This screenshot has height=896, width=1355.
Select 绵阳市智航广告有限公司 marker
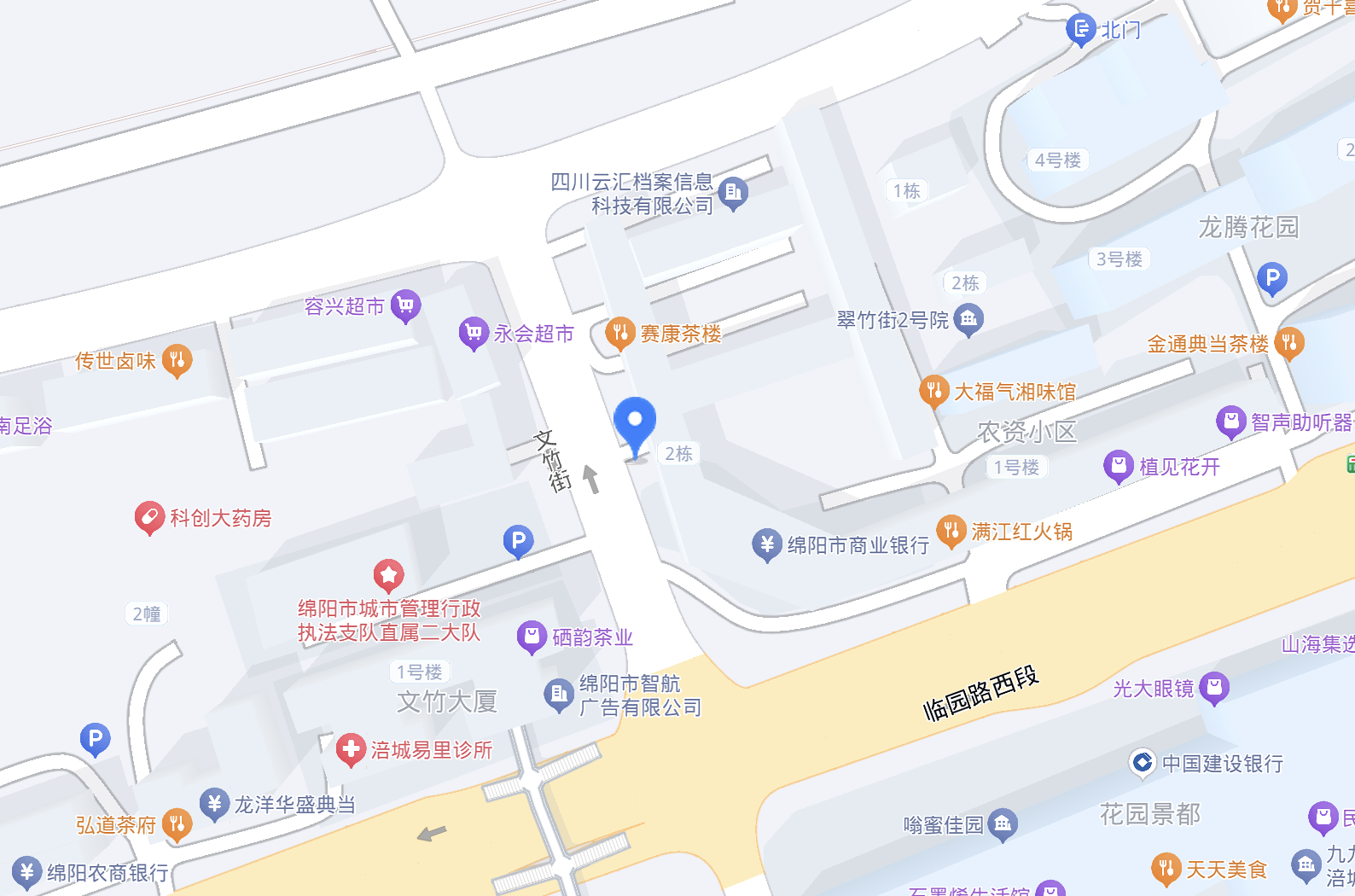[559, 694]
